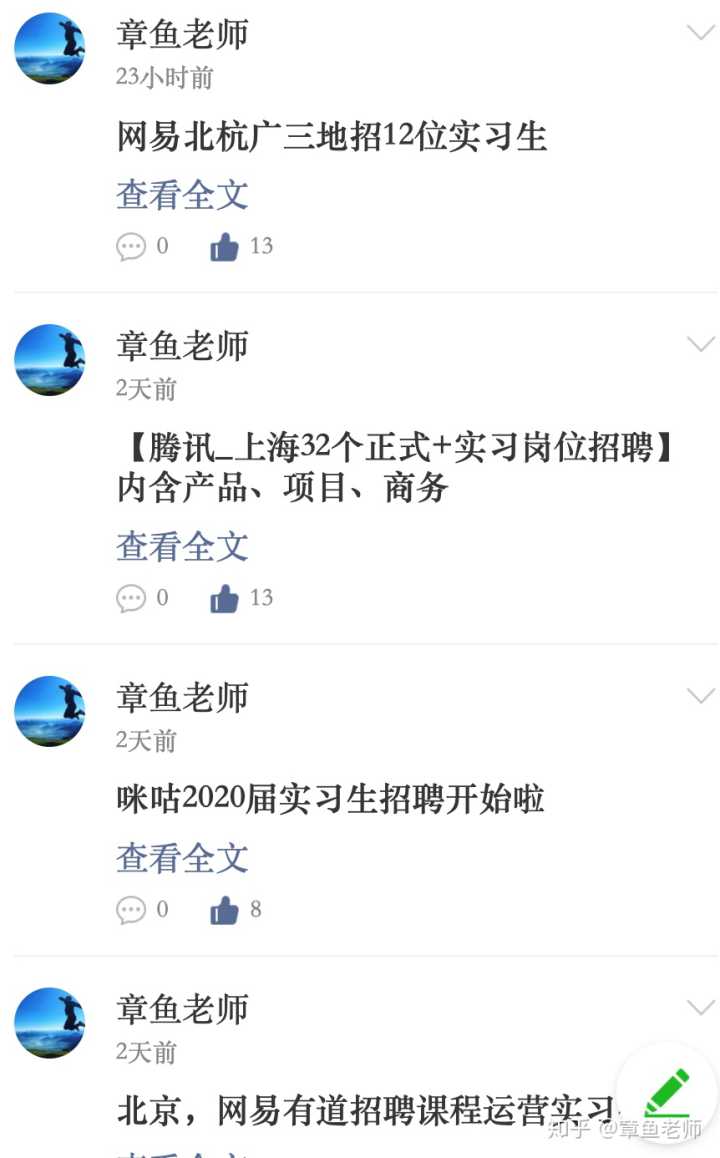Open 章鱼老师's avatar on the 网易北杭广 post
The height and width of the screenshot is (1158, 720).
[x=50, y=48]
